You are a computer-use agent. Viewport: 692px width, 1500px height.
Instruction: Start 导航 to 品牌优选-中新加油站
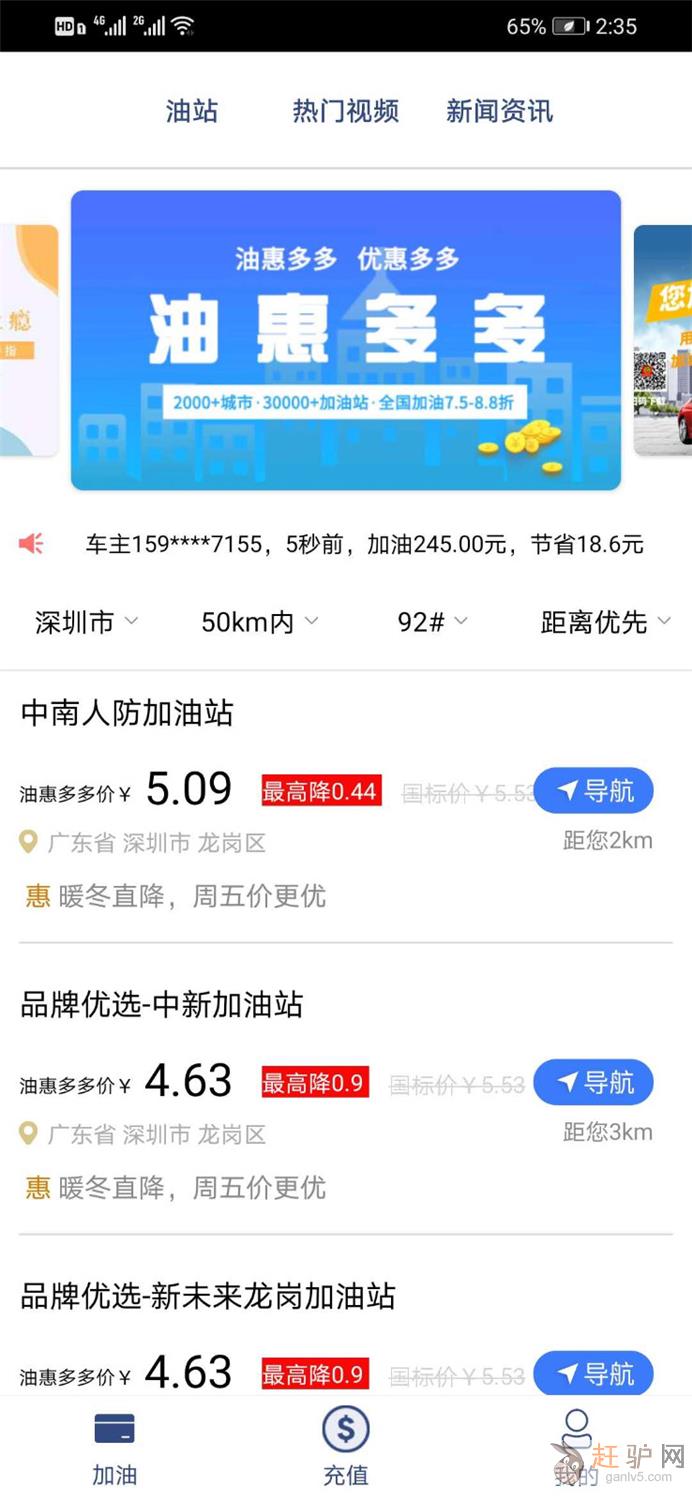[593, 1083]
